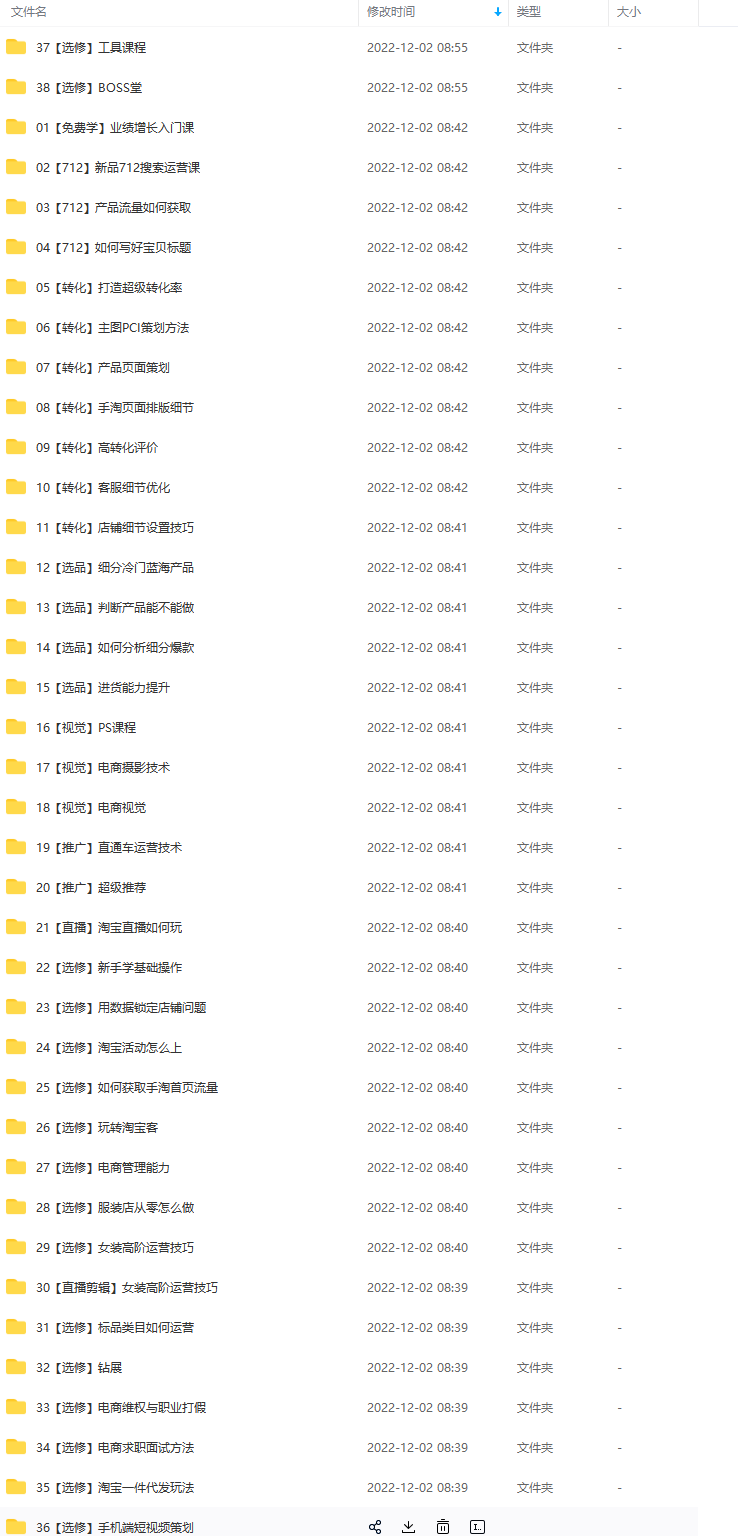Rename the 36 手机端短视频策划 folder
This screenshot has width=738, height=1536.
[x=478, y=1527]
